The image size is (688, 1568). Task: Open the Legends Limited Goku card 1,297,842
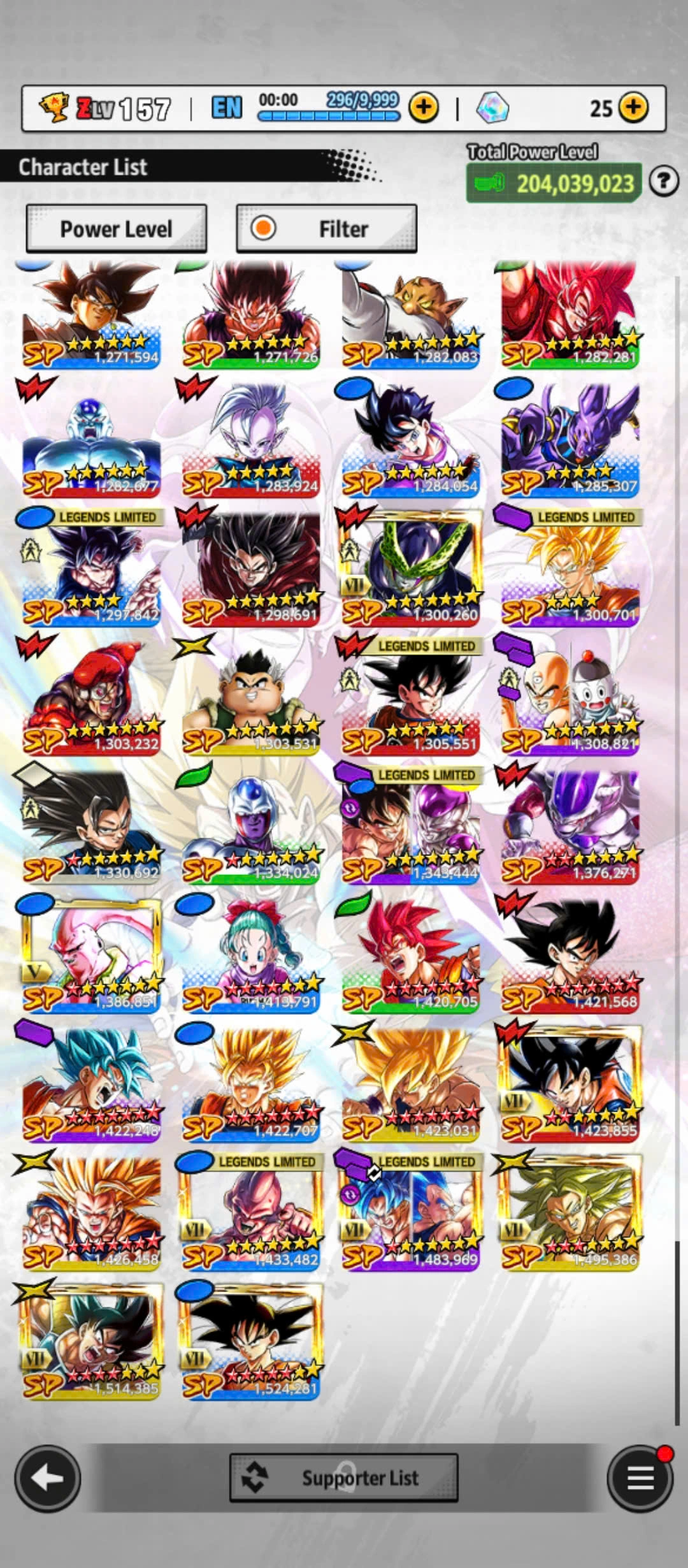tap(91, 568)
